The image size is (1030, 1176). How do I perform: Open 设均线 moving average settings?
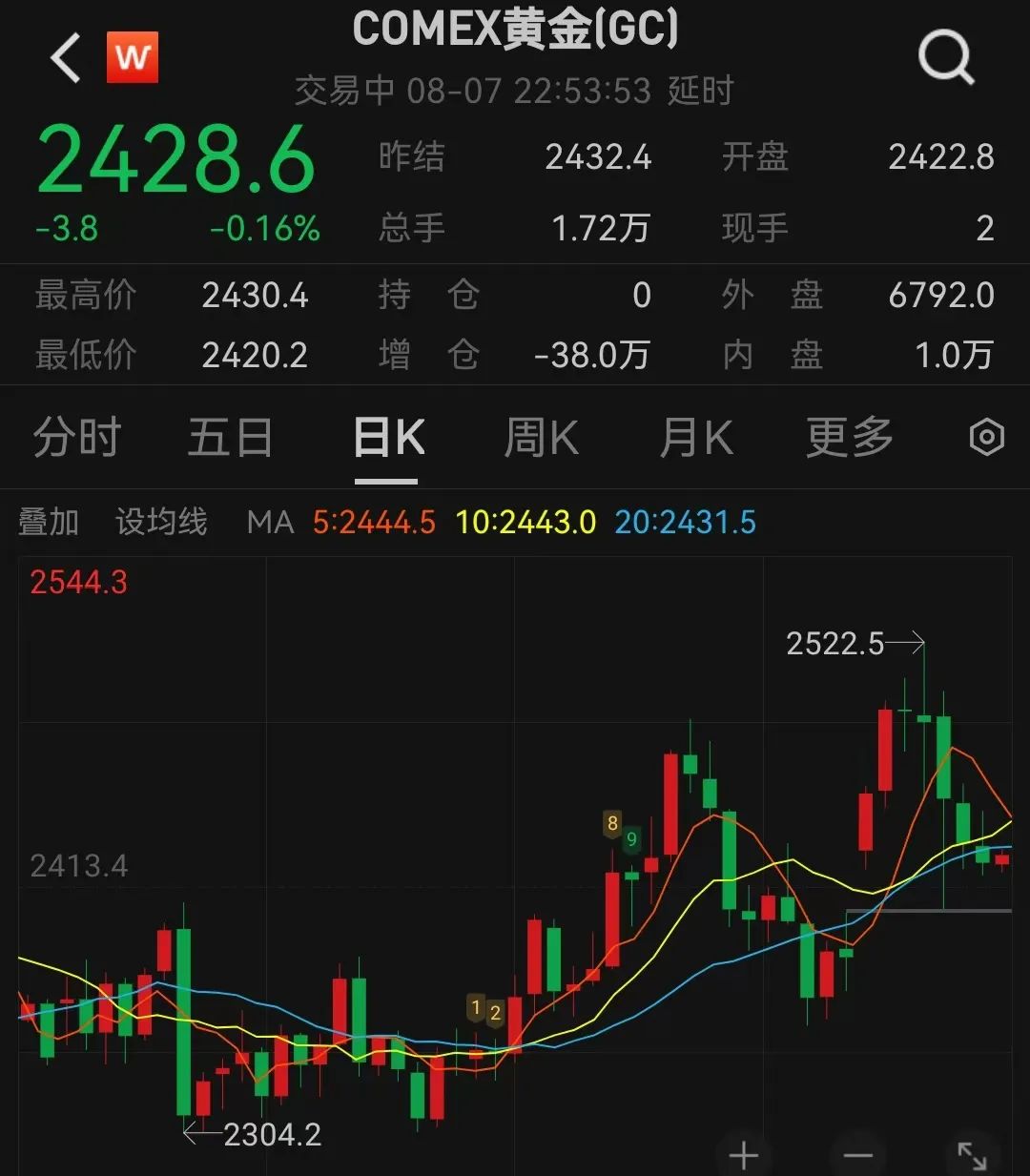pyautogui.click(x=161, y=522)
